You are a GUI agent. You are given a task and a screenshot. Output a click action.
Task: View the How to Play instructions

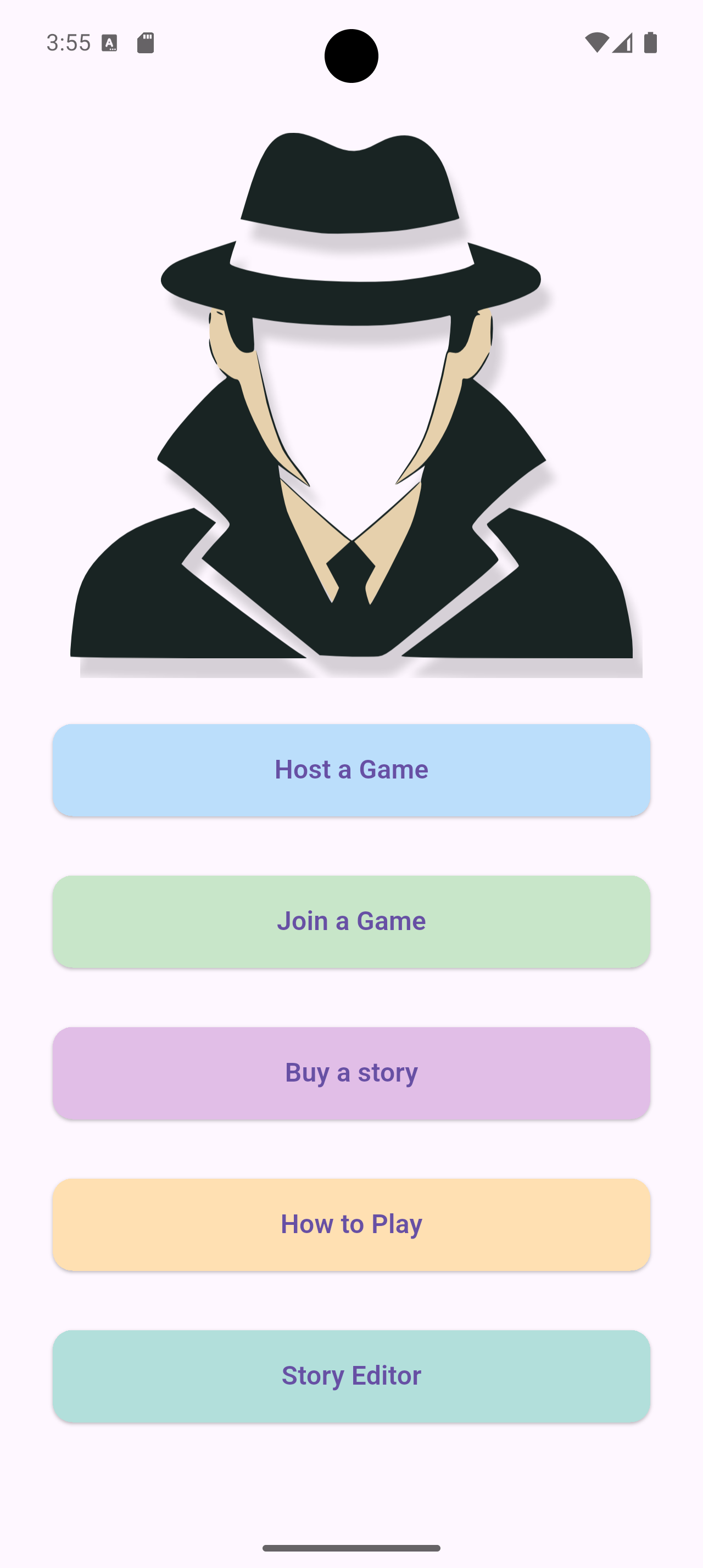351,1223
